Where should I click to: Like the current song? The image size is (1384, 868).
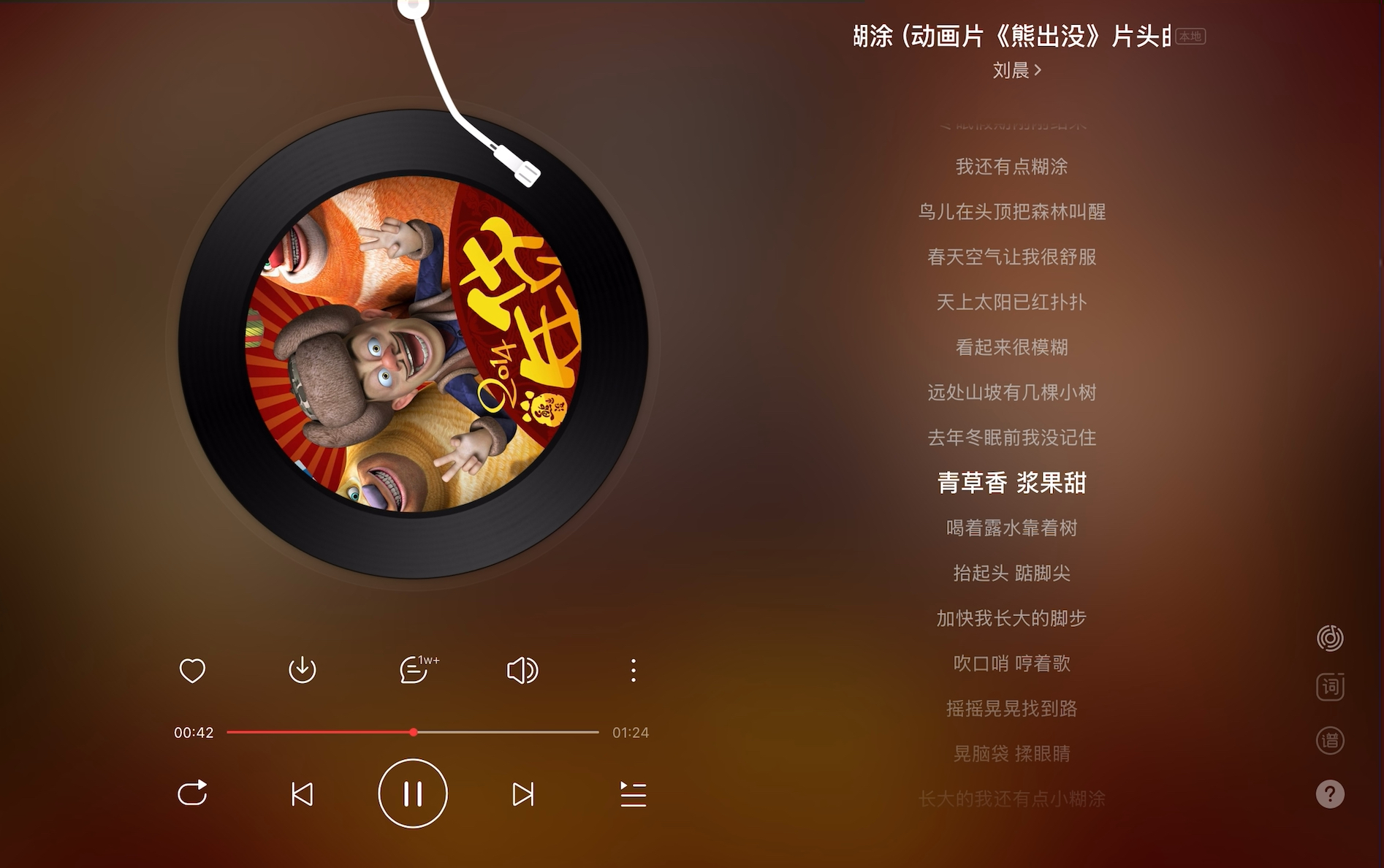(x=192, y=670)
